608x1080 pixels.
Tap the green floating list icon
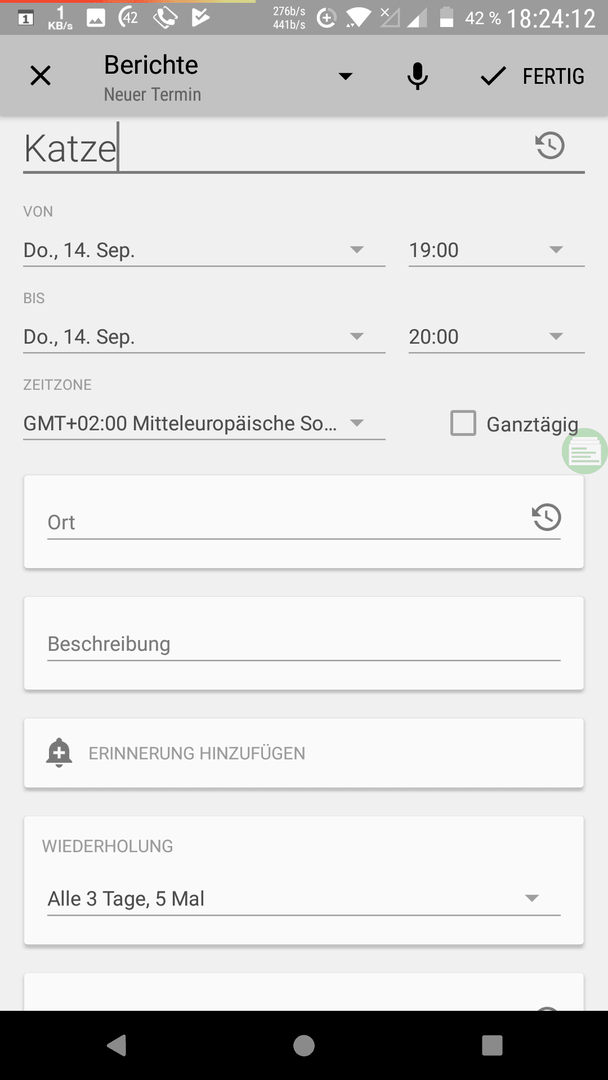tap(585, 451)
